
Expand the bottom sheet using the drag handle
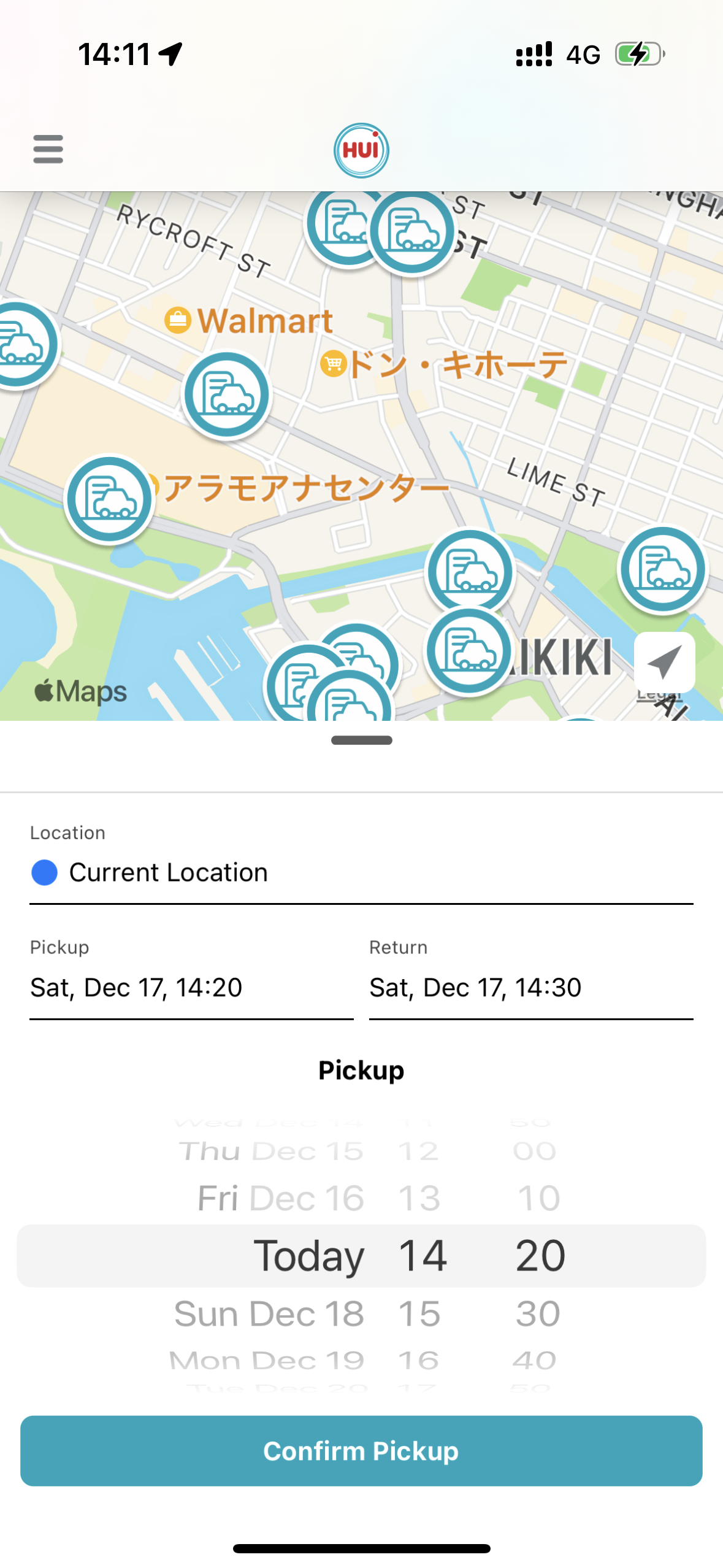coord(362,740)
